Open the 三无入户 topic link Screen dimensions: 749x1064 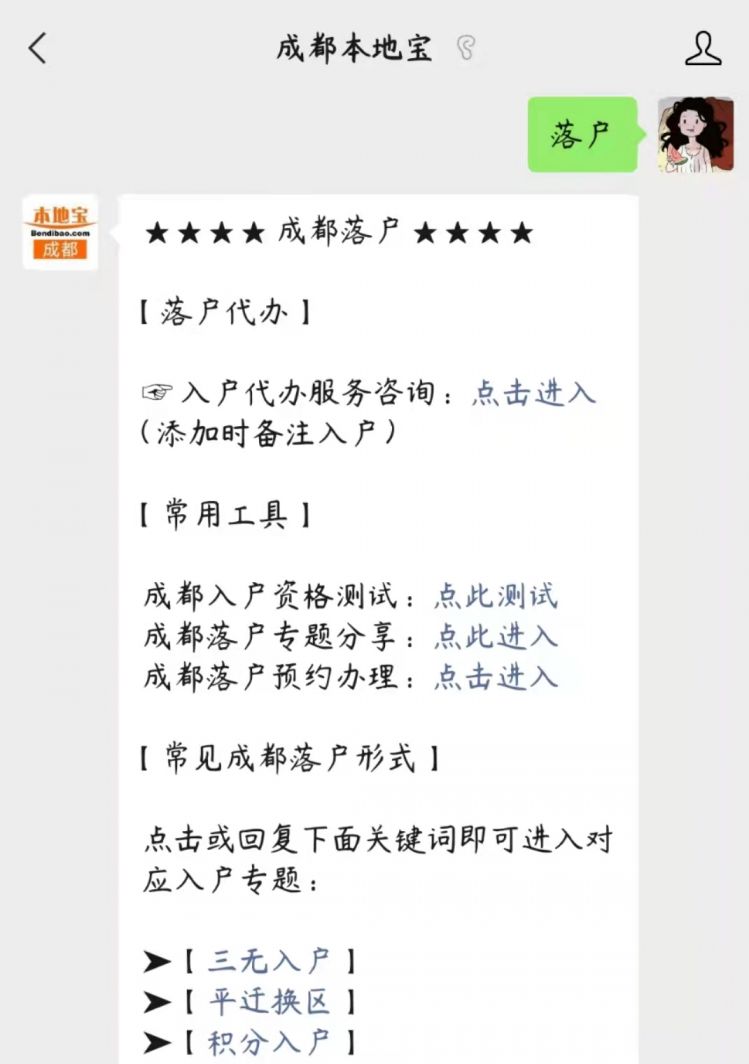tap(268, 962)
